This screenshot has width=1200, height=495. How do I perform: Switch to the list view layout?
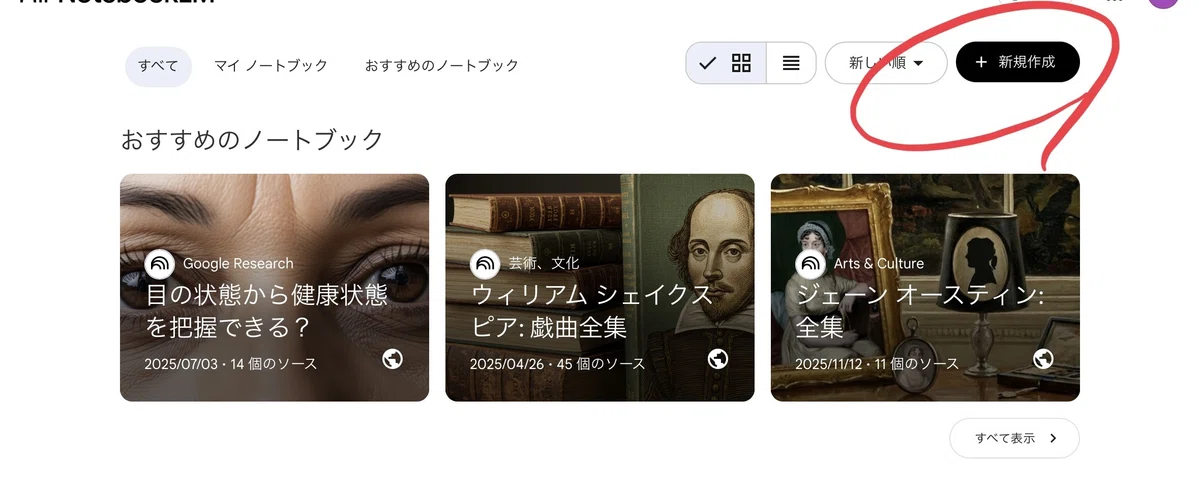point(791,63)
